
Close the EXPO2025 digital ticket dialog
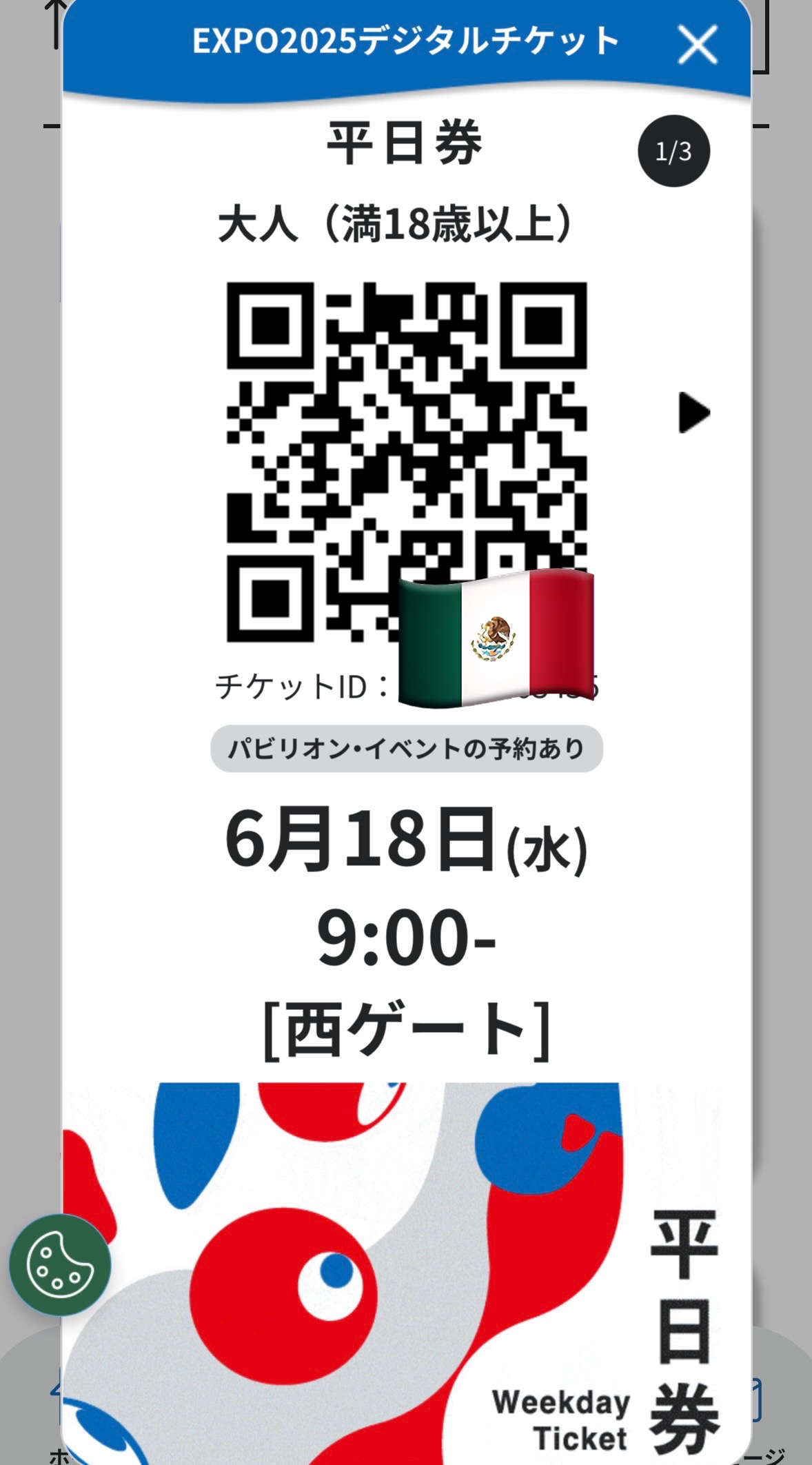[x=697, y=45]
